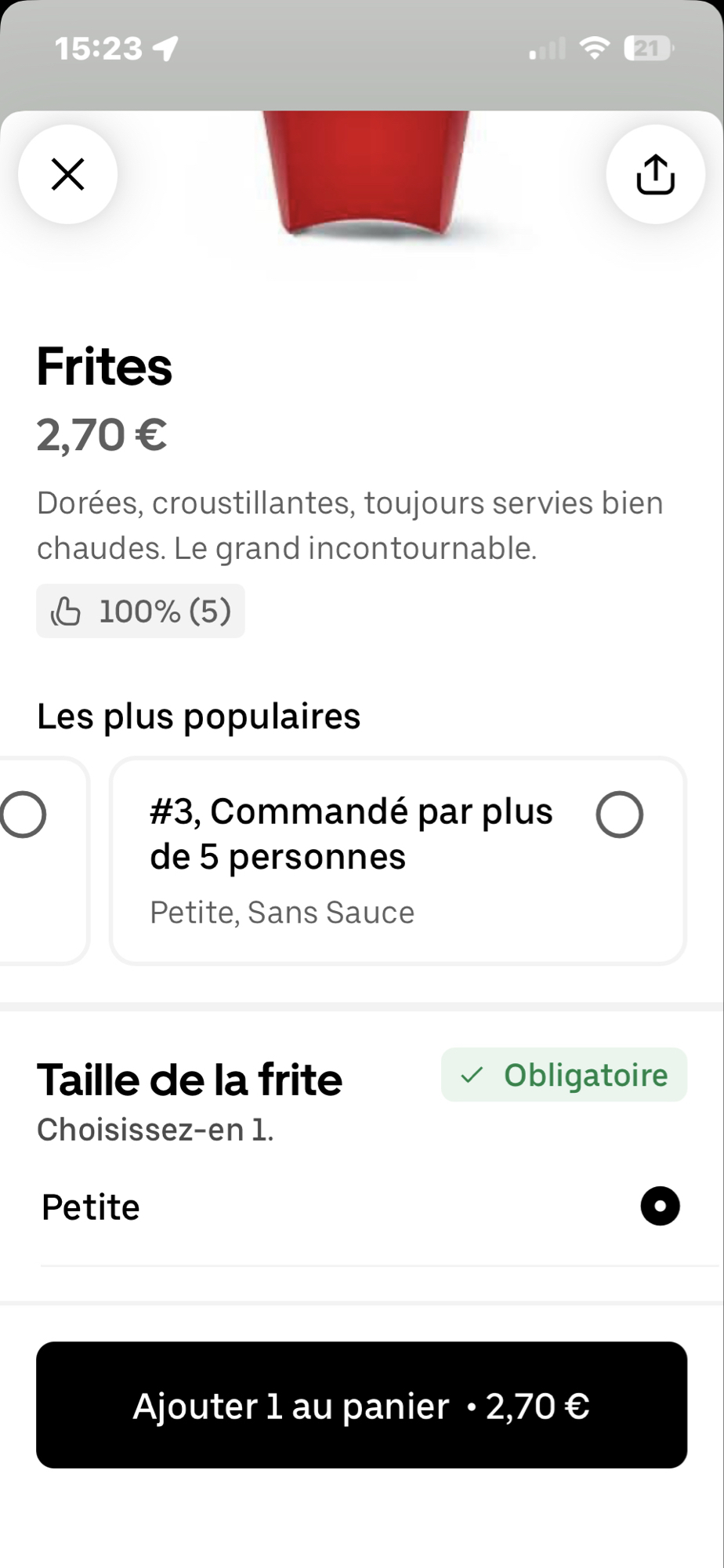Close the Frites item page
724x1568 pixels.
tap(68, 174)
